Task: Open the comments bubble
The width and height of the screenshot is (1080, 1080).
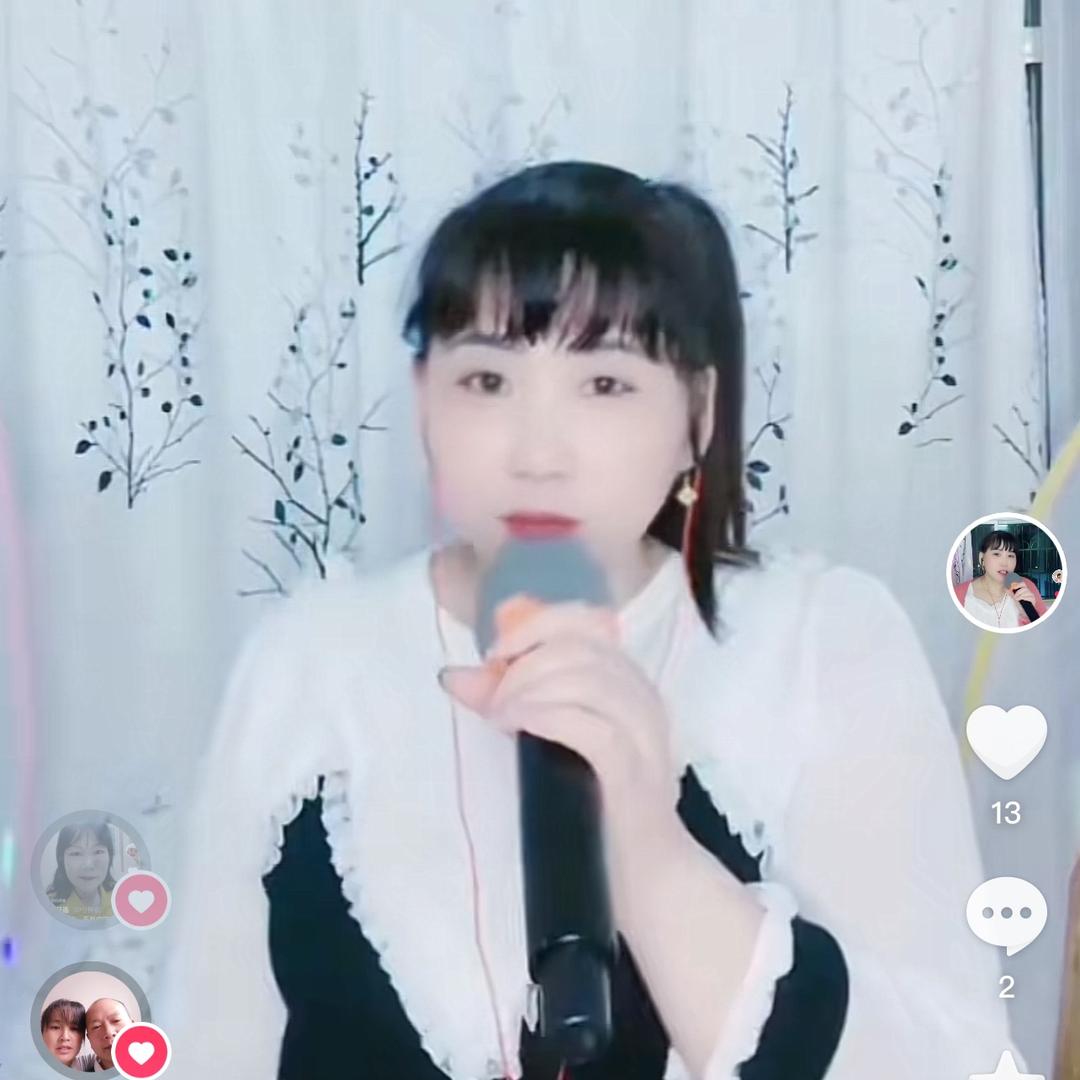Action: (1006, 914)
